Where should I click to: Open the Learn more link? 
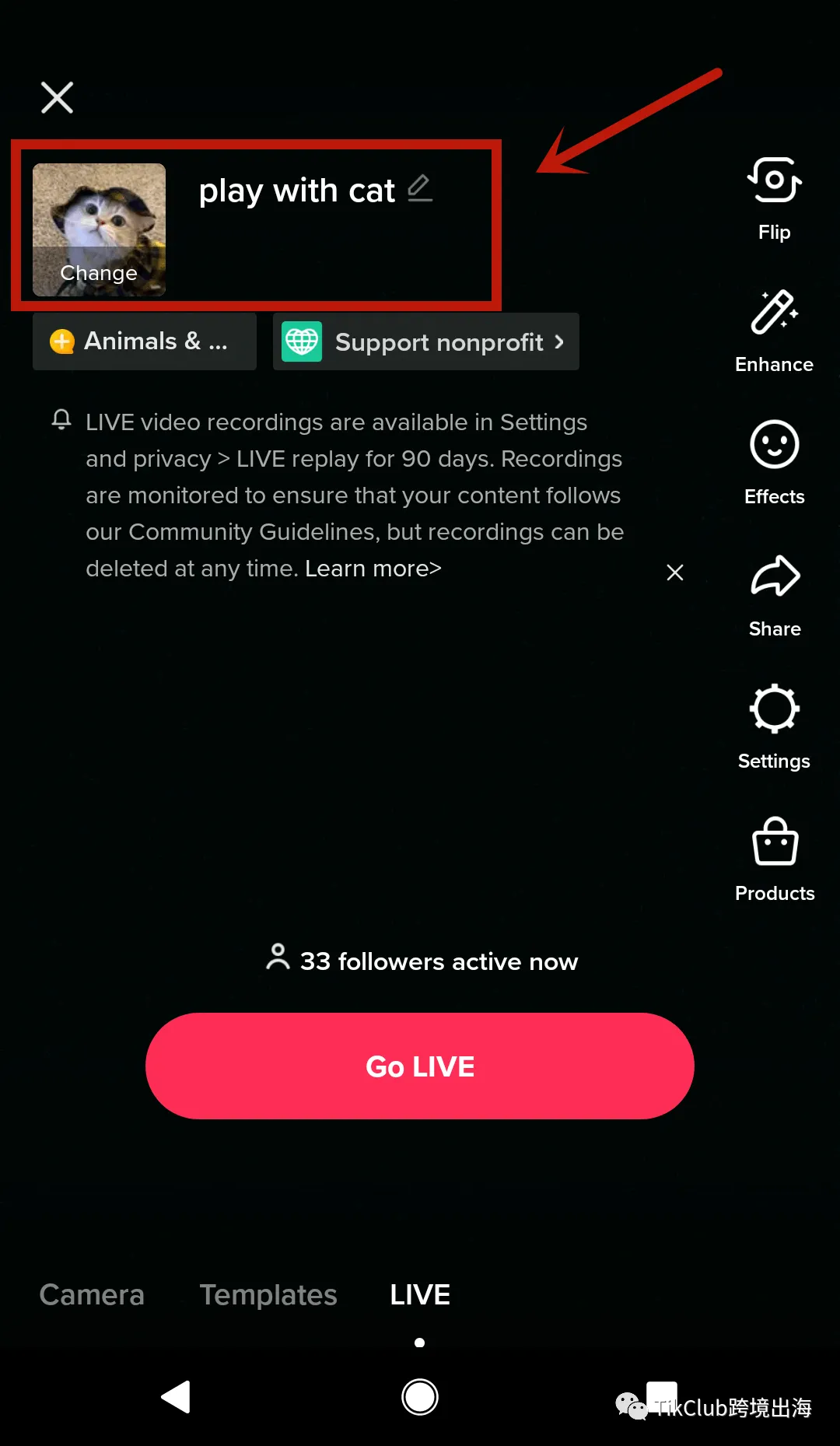point(373,569)
